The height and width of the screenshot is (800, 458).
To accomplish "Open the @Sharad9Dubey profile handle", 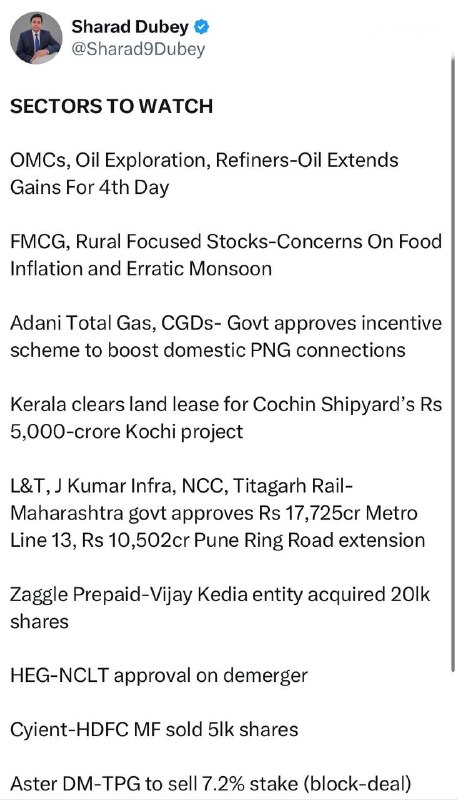I will coord(138,49).
